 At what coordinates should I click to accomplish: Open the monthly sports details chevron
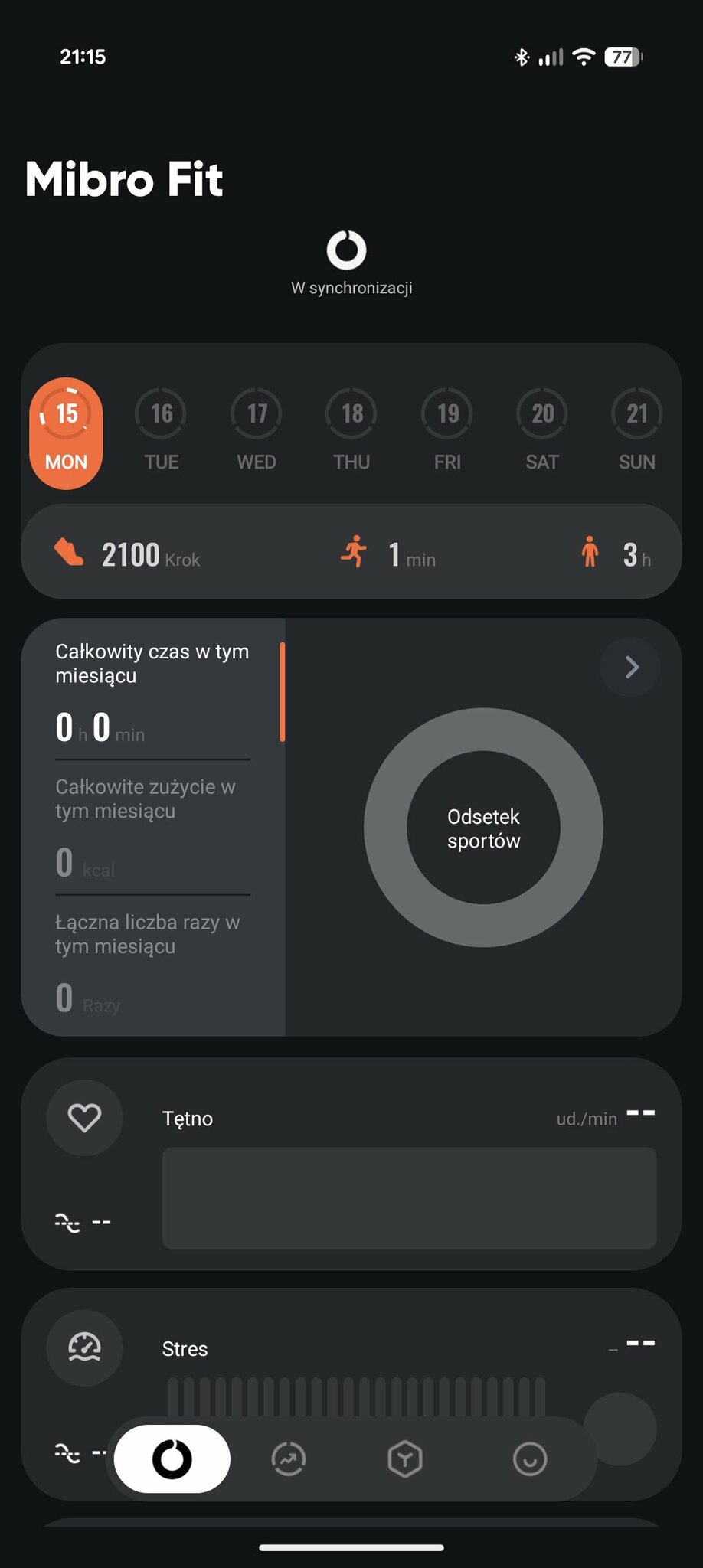point(631,667)
